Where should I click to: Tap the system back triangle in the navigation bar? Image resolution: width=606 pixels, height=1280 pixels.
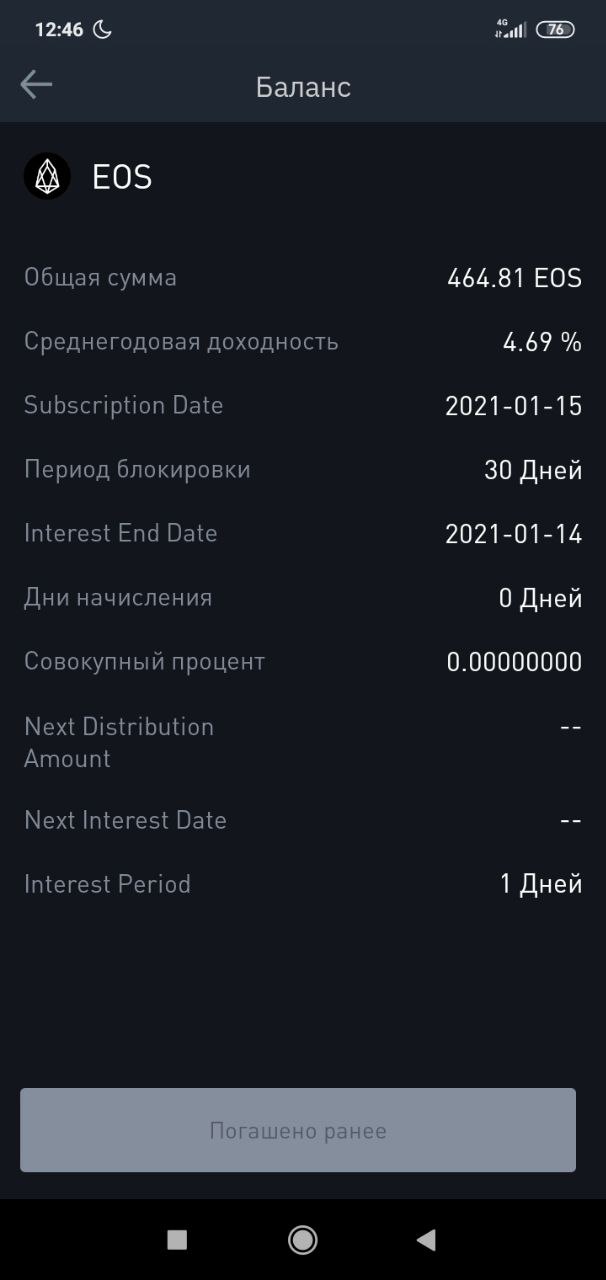(x=426, y=1240)
